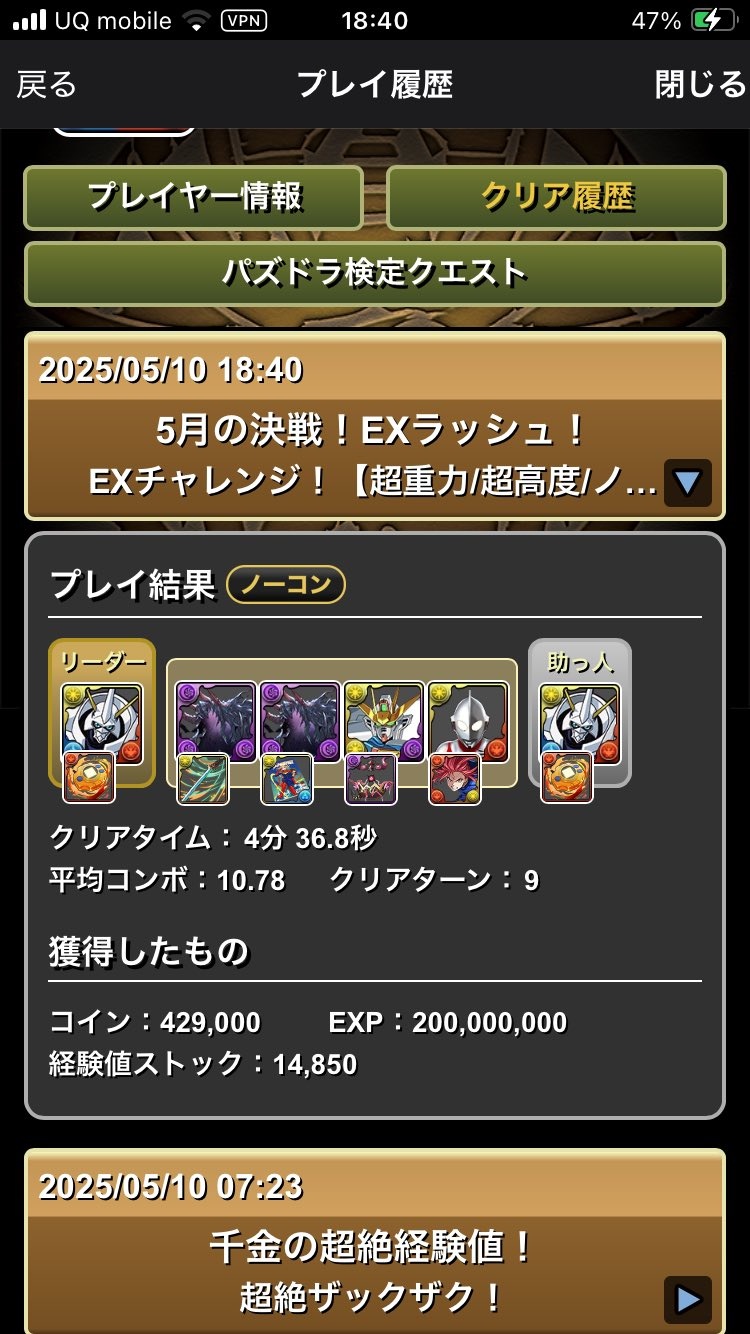Viewport: 750px width, 1334px height.
Task: Switch to the クリア履歴 tab
Action: click(x=556, y=197)
